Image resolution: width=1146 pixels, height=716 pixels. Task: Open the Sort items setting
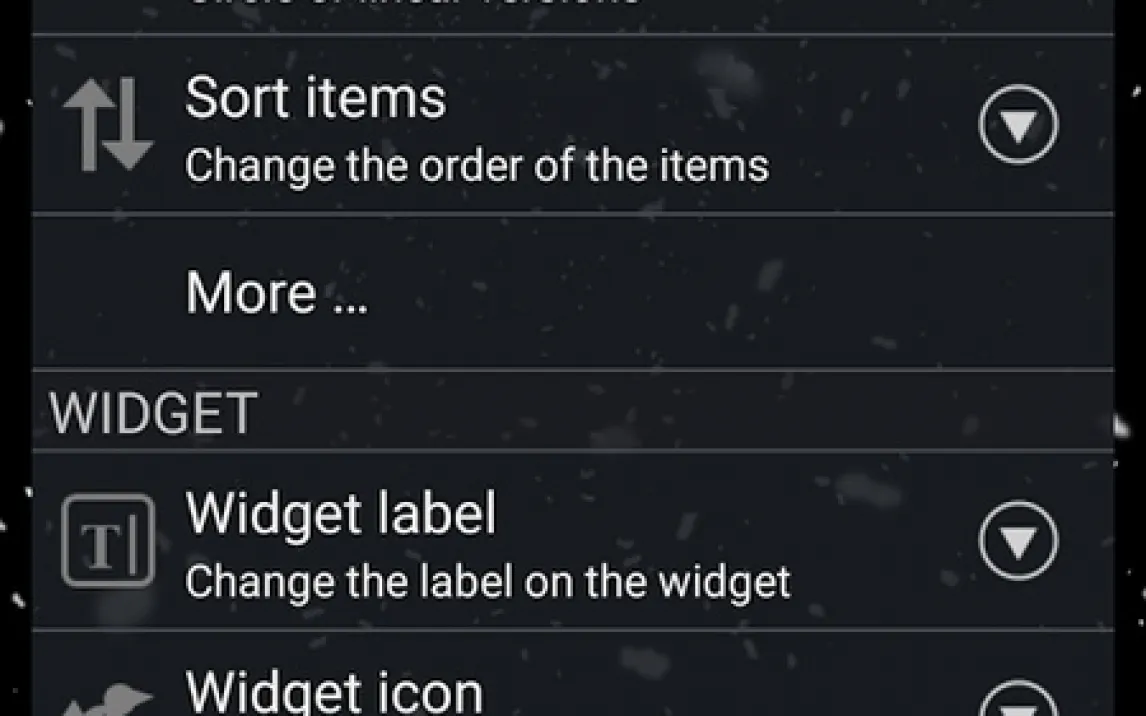[475, 127]
